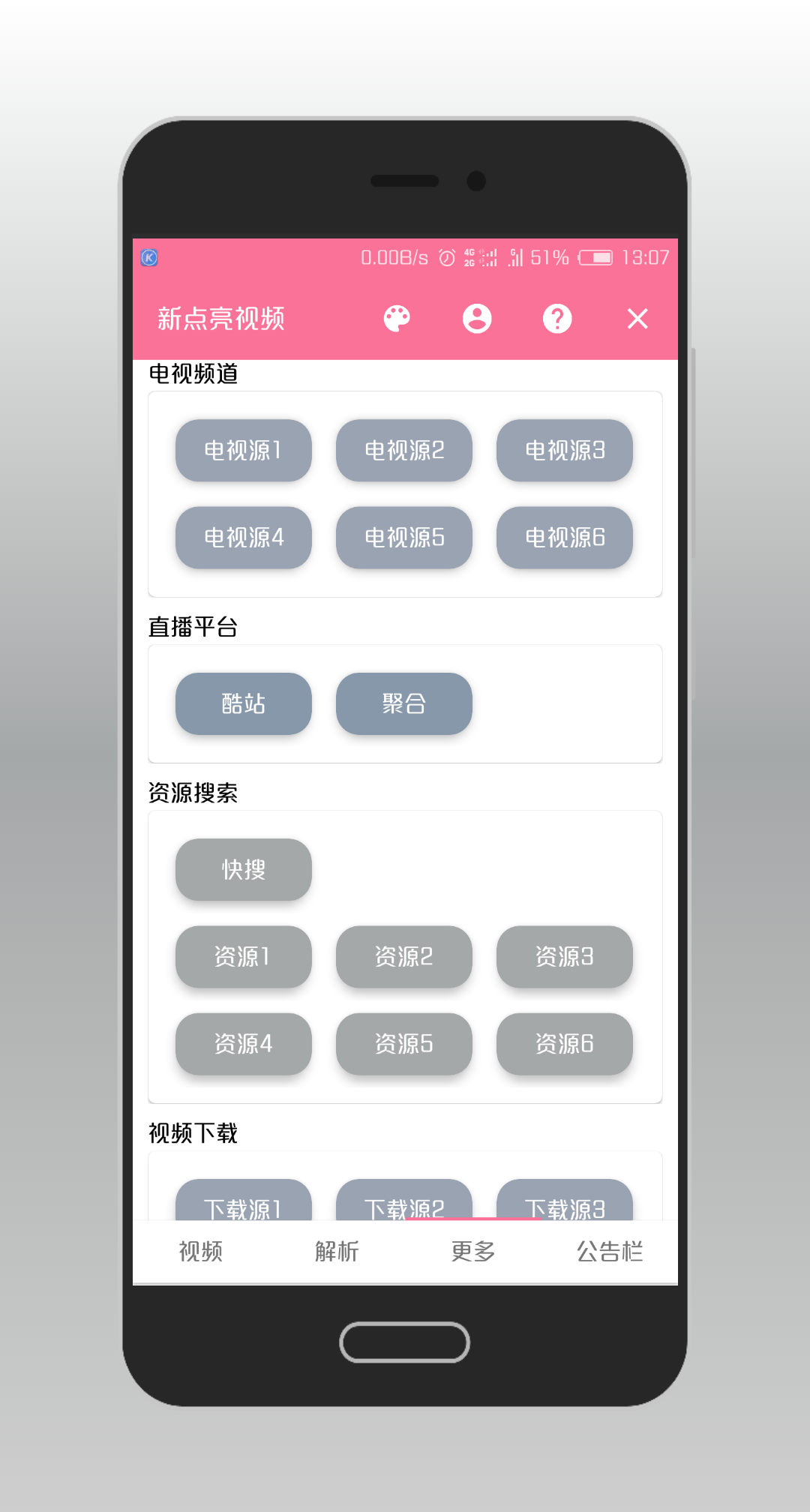Open 资源6 search source
The height and width of the screenshot is (1512, 810).
coord(564,1043)
